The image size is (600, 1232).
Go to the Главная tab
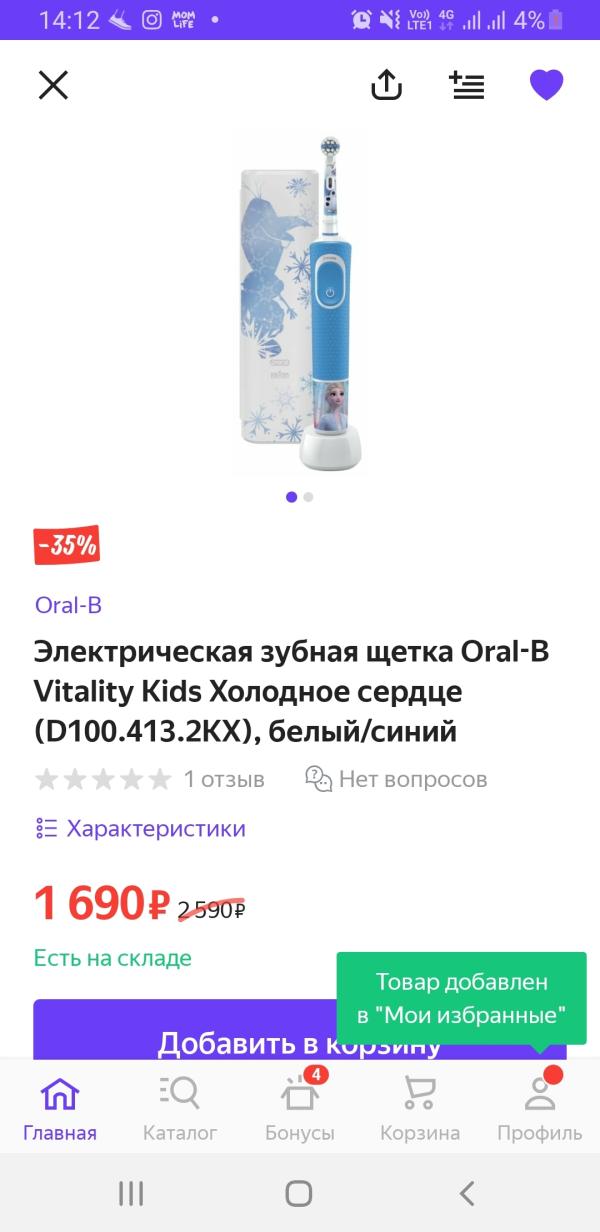point(60,1108)
